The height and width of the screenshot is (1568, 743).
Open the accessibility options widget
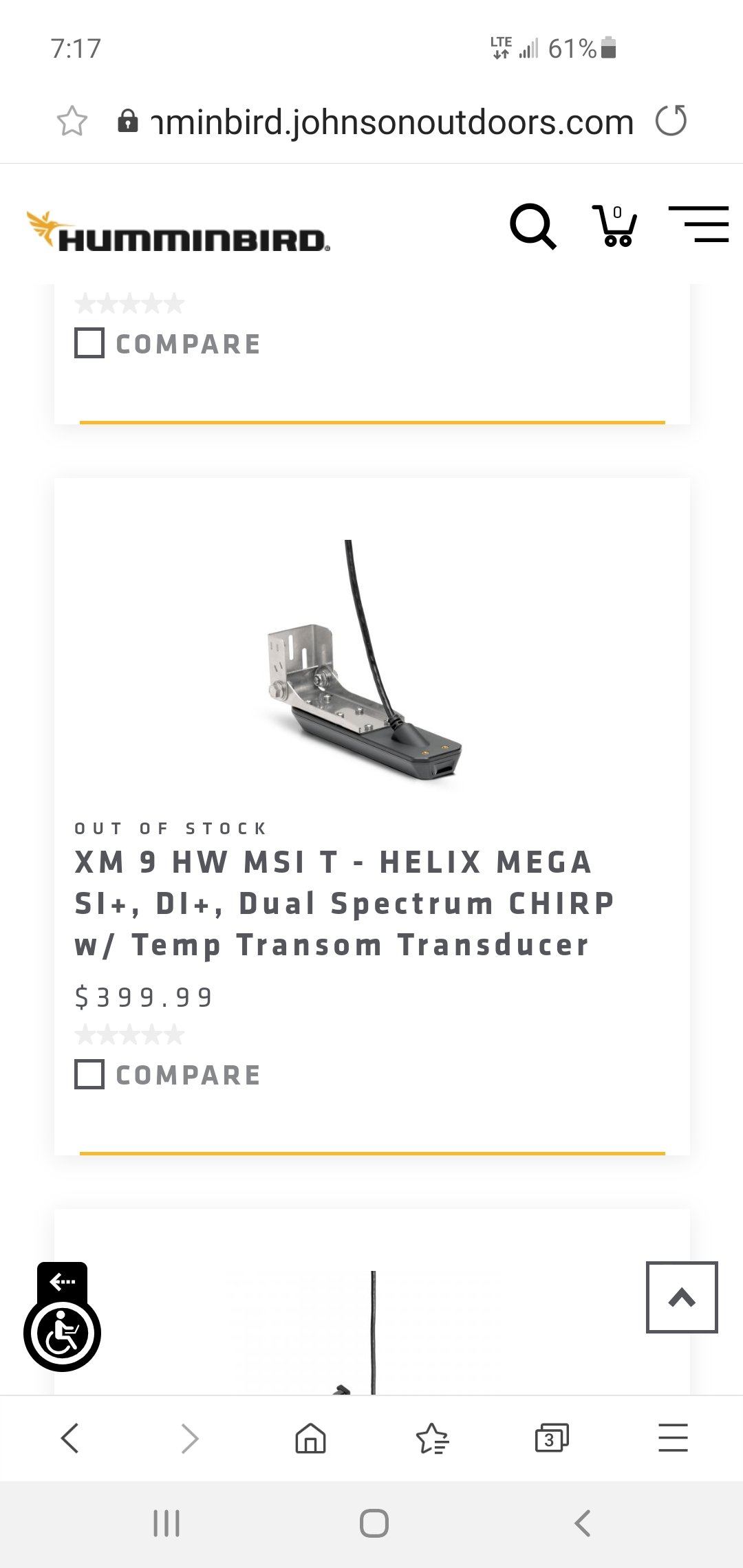(x=62, y=1333)
